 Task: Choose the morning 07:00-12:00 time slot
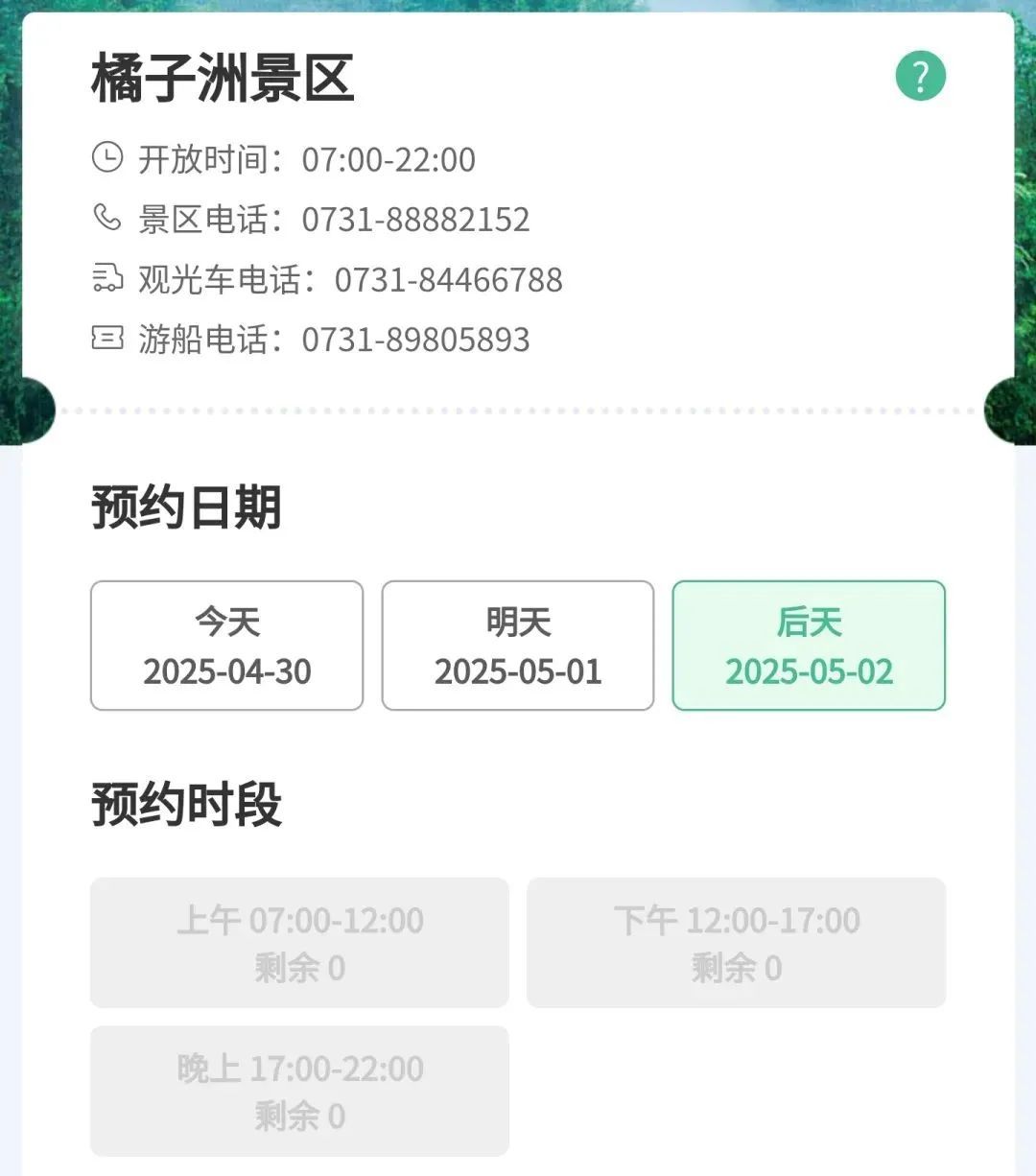(298, 943)
